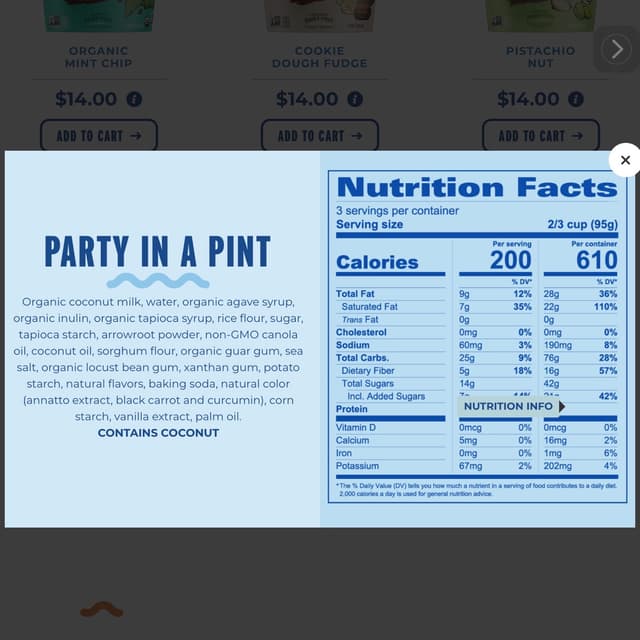Screen dimensions: 640x640
Task: Add Pistachio Nut to cart
Action: point(541,135)
